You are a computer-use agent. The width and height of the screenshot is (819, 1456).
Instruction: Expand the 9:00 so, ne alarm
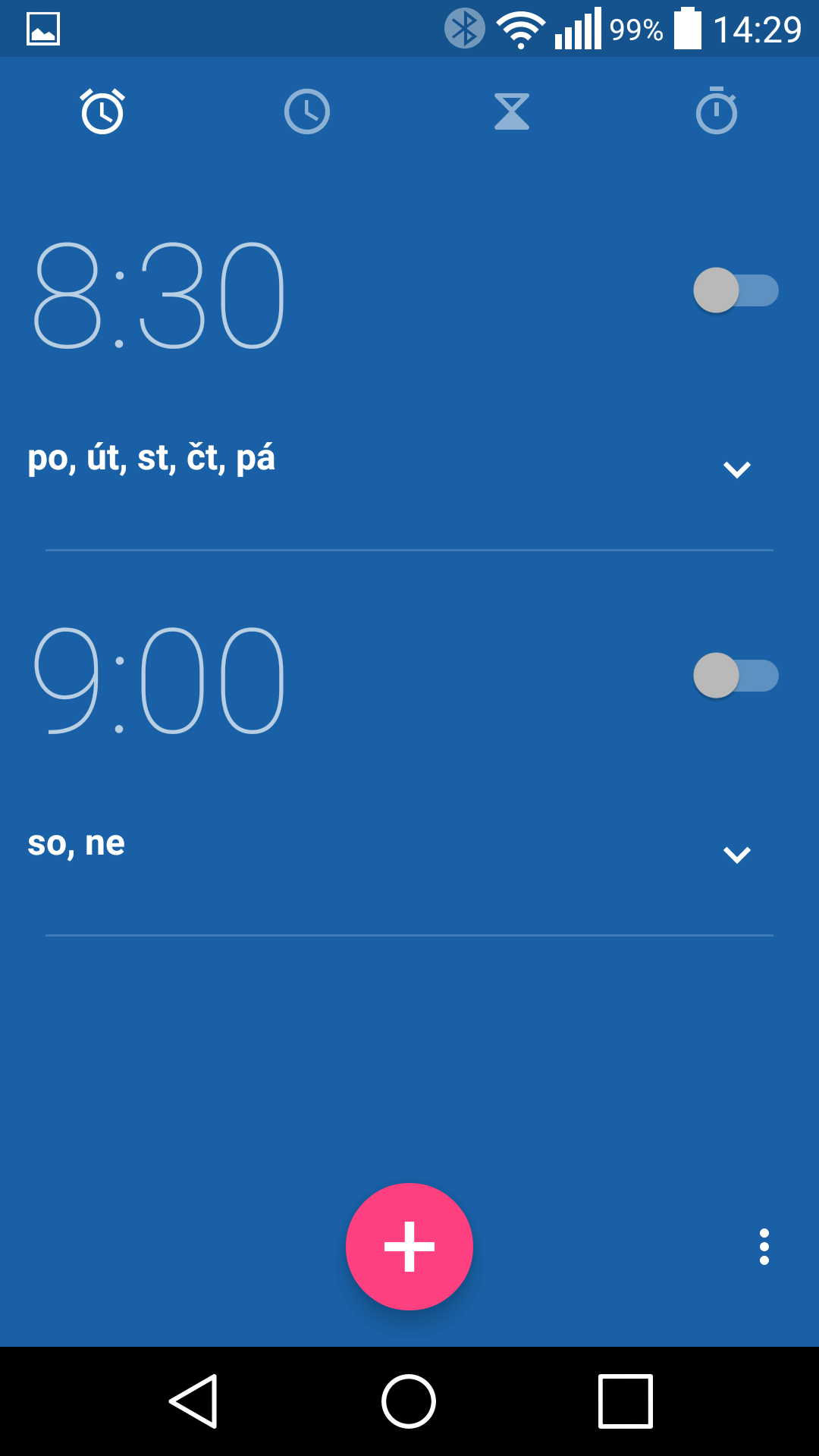click(737, 855)
